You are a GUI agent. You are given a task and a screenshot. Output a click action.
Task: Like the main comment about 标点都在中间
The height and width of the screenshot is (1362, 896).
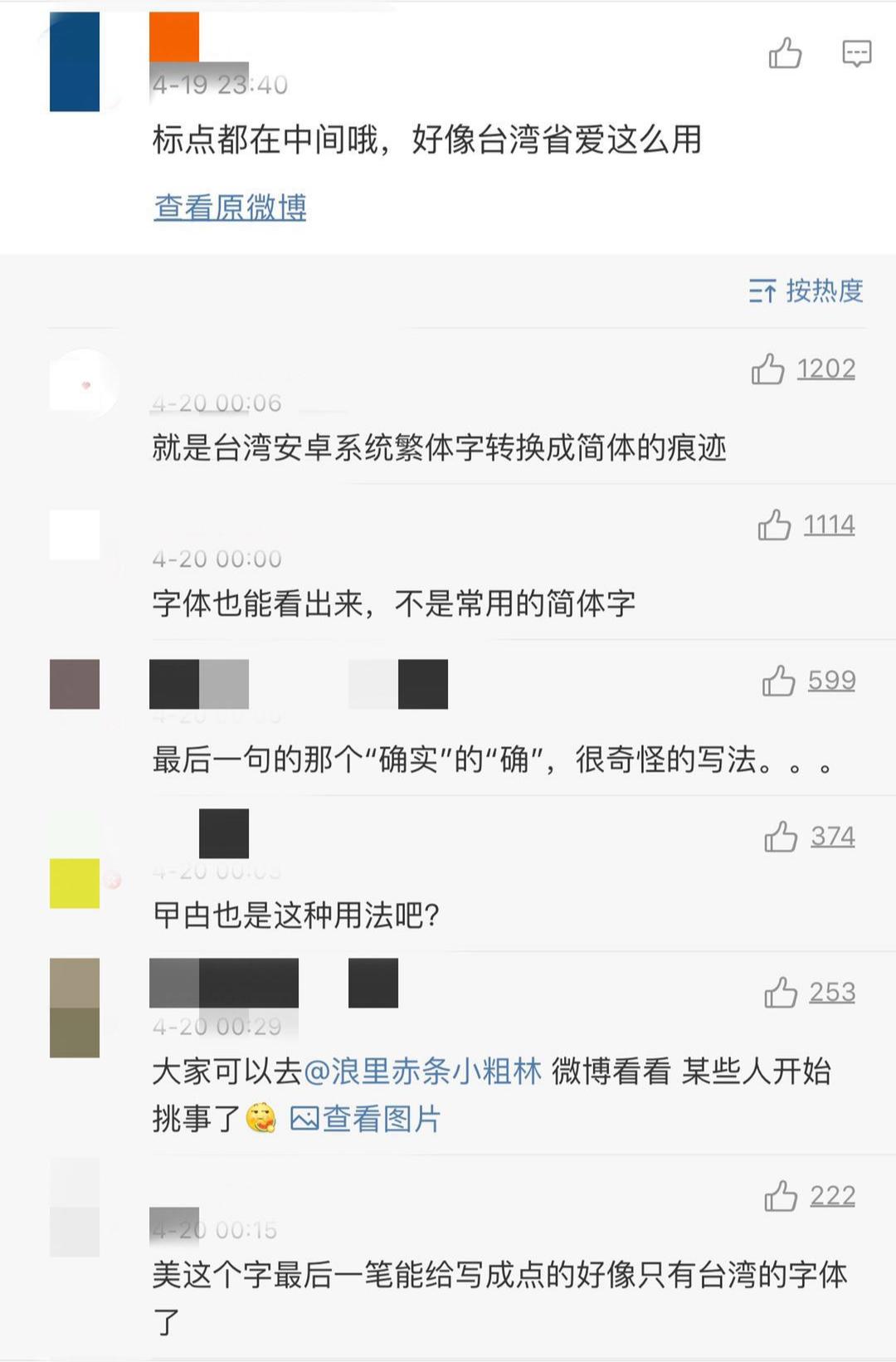784,54
